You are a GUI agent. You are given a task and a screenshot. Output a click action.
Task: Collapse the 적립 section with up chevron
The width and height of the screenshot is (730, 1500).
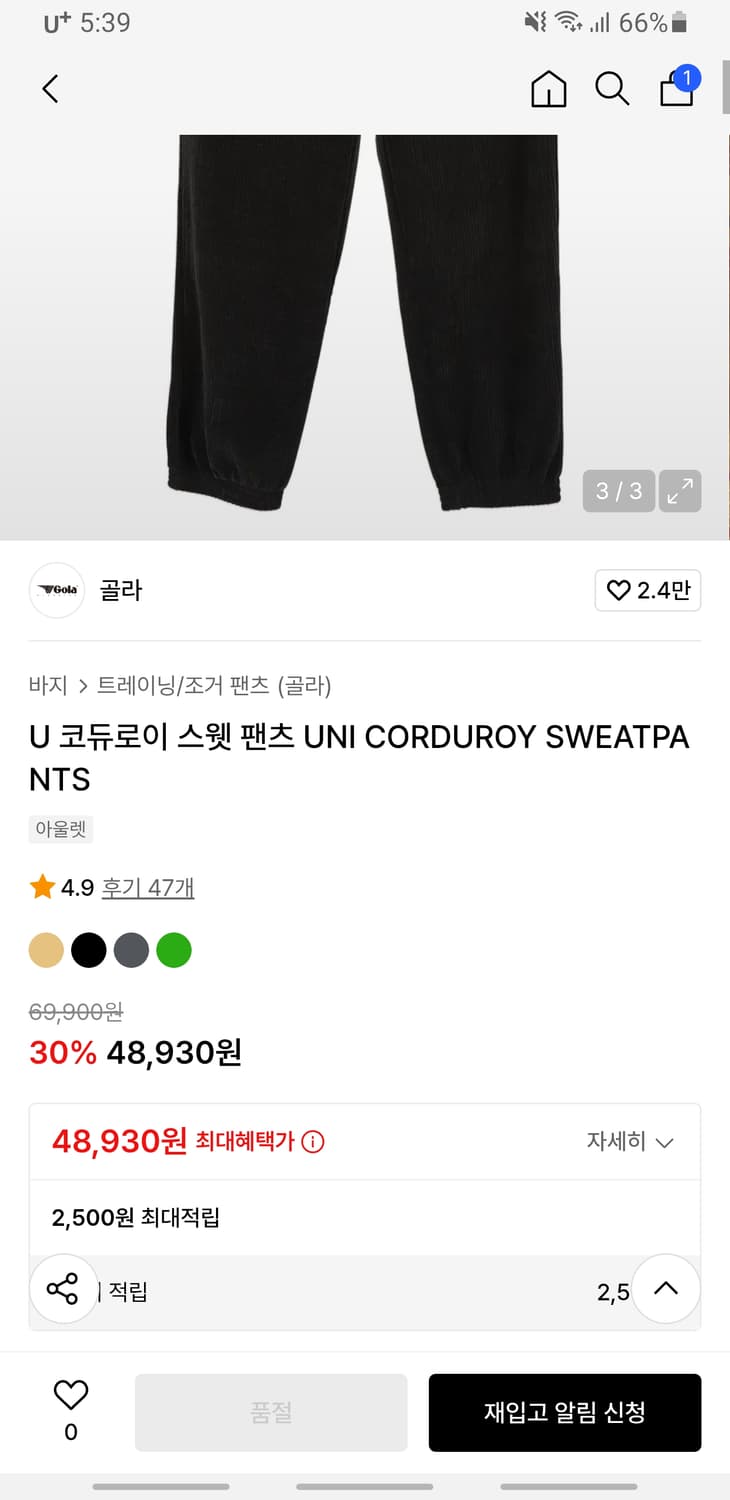point(665,1289)
